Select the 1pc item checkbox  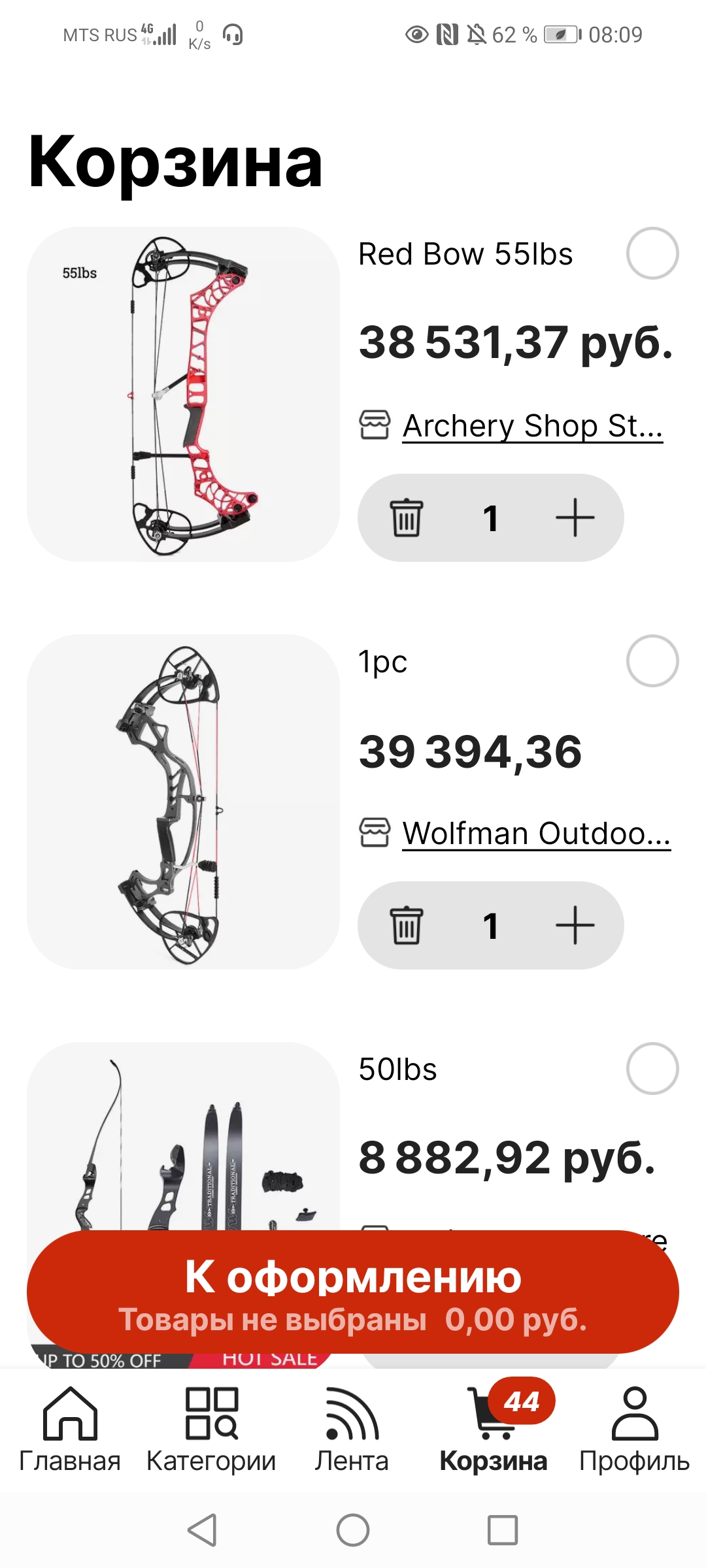[652, 661]
